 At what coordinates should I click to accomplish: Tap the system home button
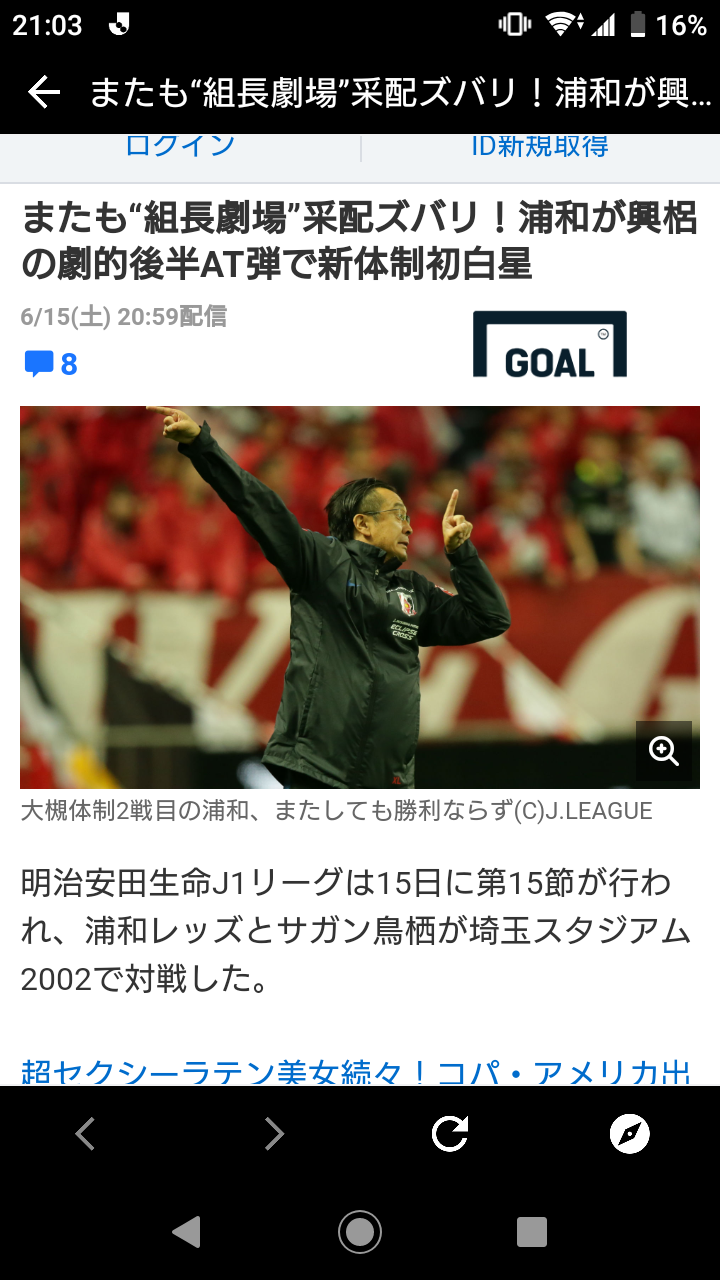pyautogui.click(x=360, y=1231)
